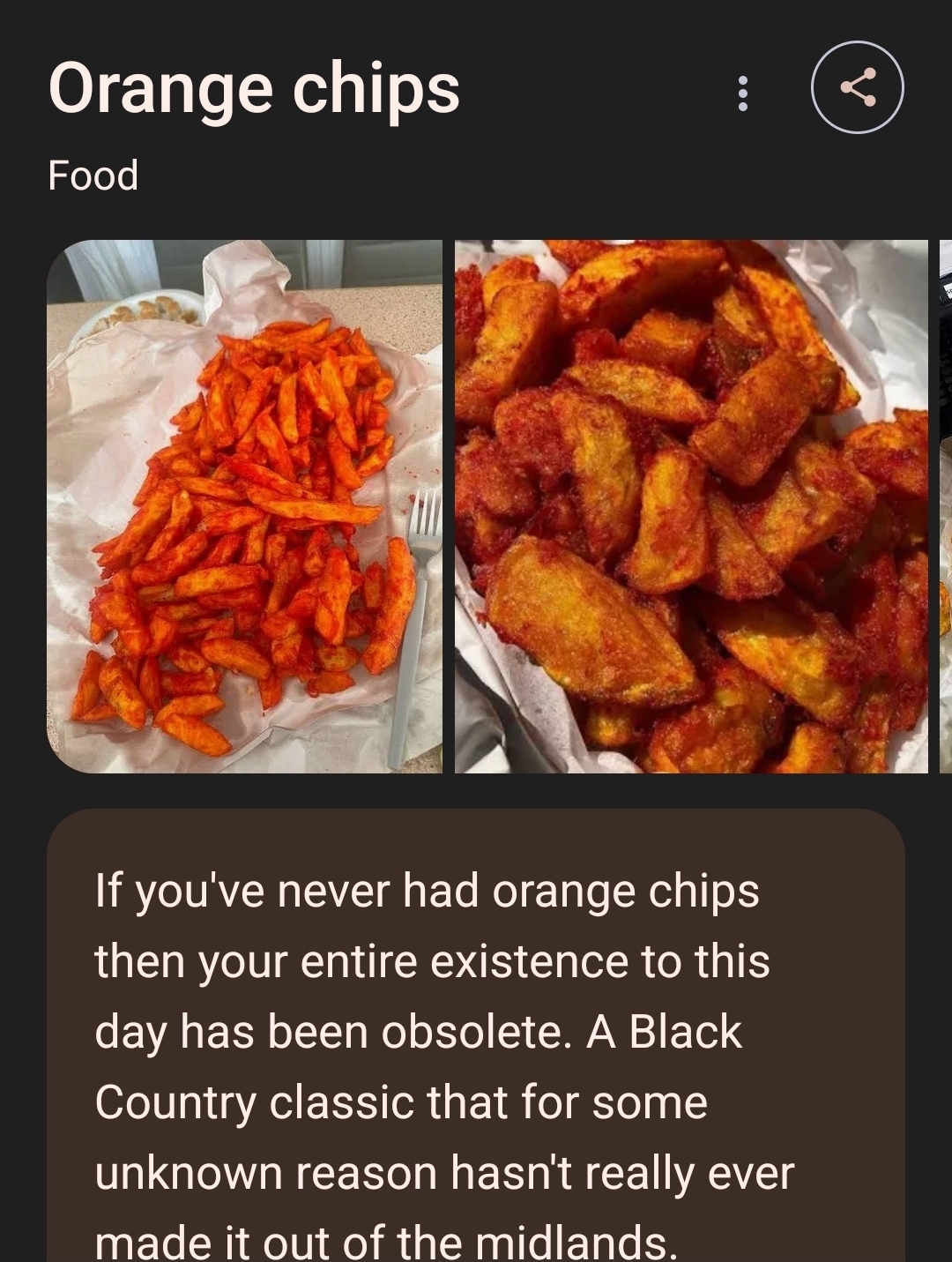Open the close-up orange chips wedges photo
Screen dimensions: 952x1262
click(x=691, y=506)
